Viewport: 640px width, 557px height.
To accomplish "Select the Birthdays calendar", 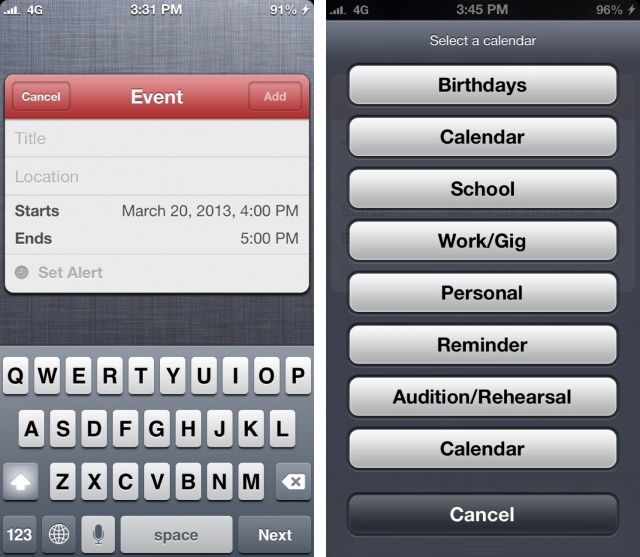I will coord(482,85).
